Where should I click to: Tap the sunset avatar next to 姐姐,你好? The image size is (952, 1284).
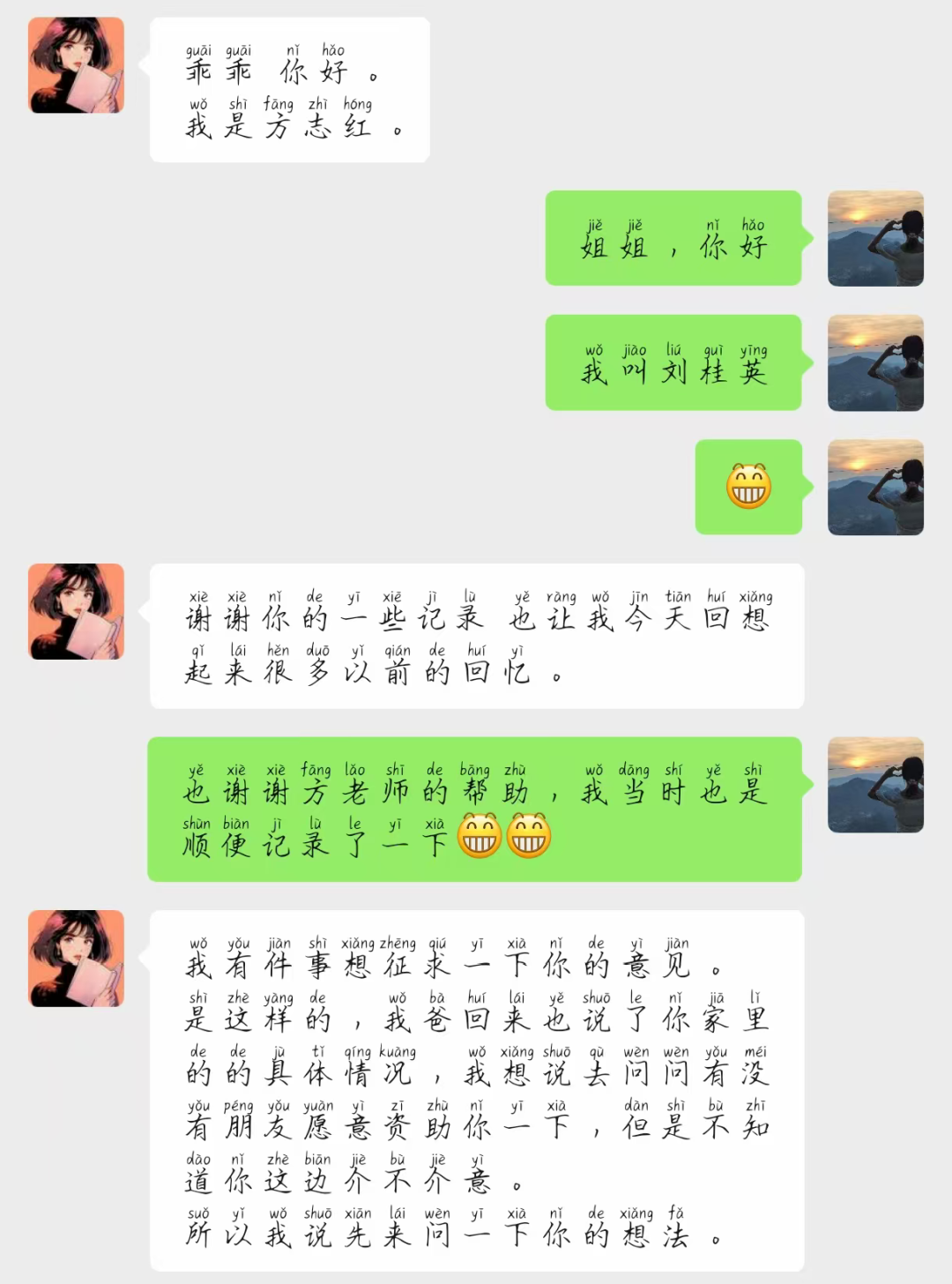coord(875,238)
